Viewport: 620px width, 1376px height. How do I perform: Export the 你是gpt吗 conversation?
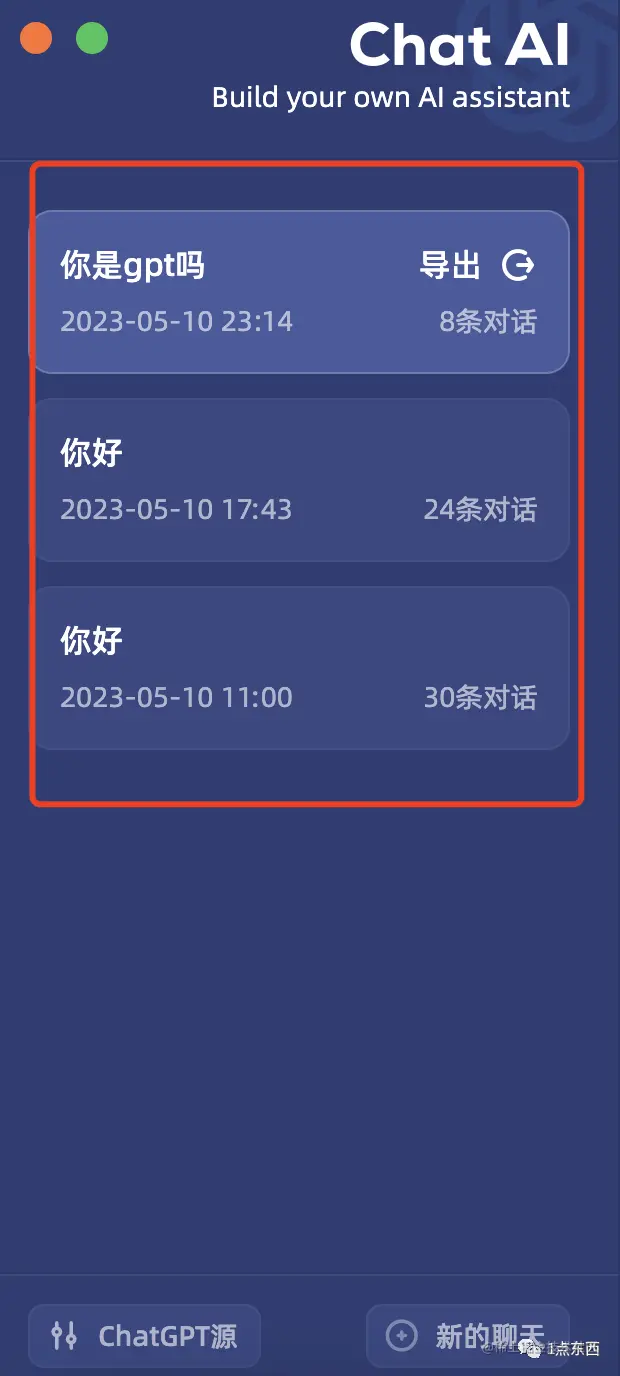click(x=477, y=266)
